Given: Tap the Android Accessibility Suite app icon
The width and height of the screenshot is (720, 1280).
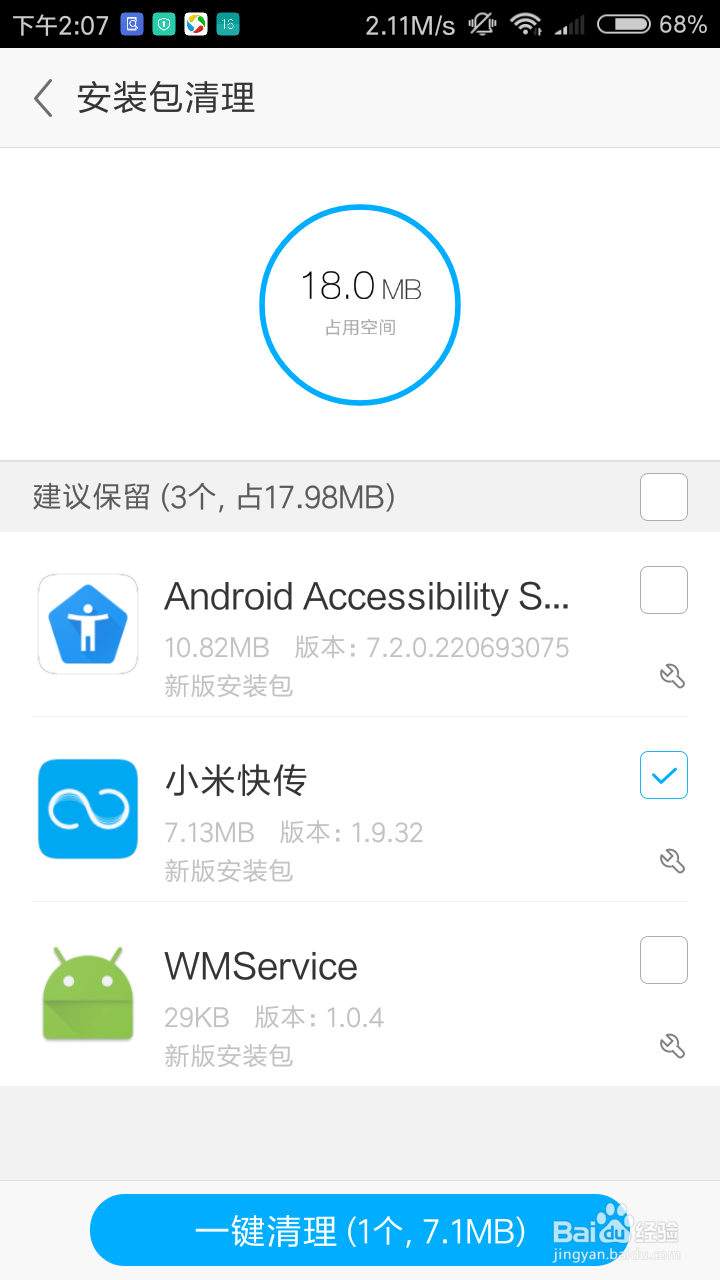Looking at the screenshot, I should click(87, 622).
